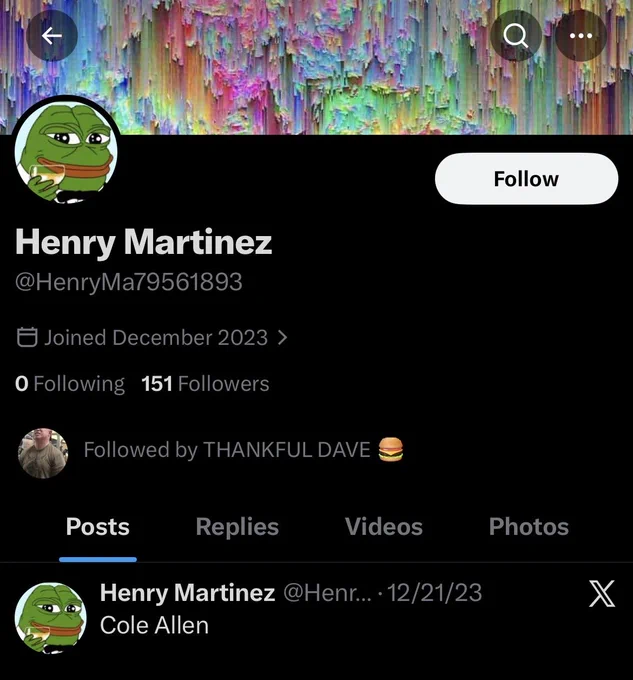The width and height of the screenshot is (633, 680).
Task: Open Joined December 2023 details
Action: tap(152, 337)
